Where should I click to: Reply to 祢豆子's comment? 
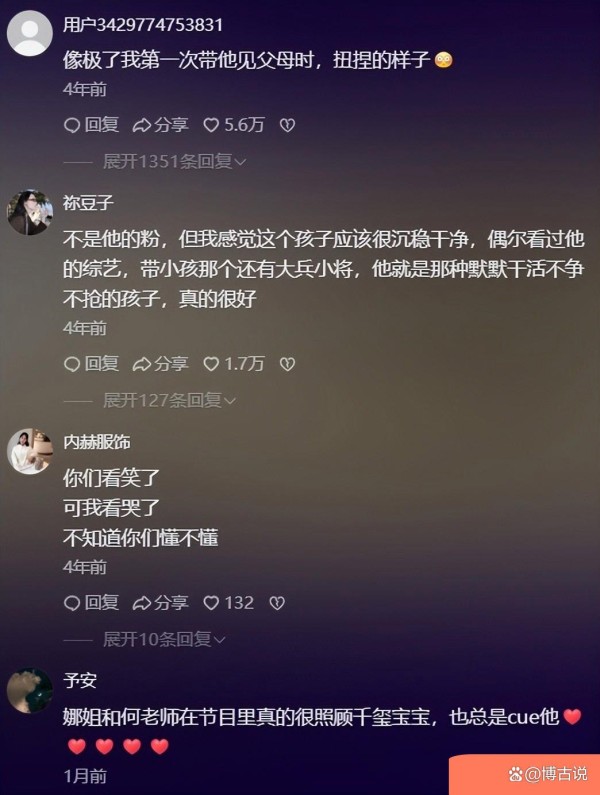pos(91,364)
